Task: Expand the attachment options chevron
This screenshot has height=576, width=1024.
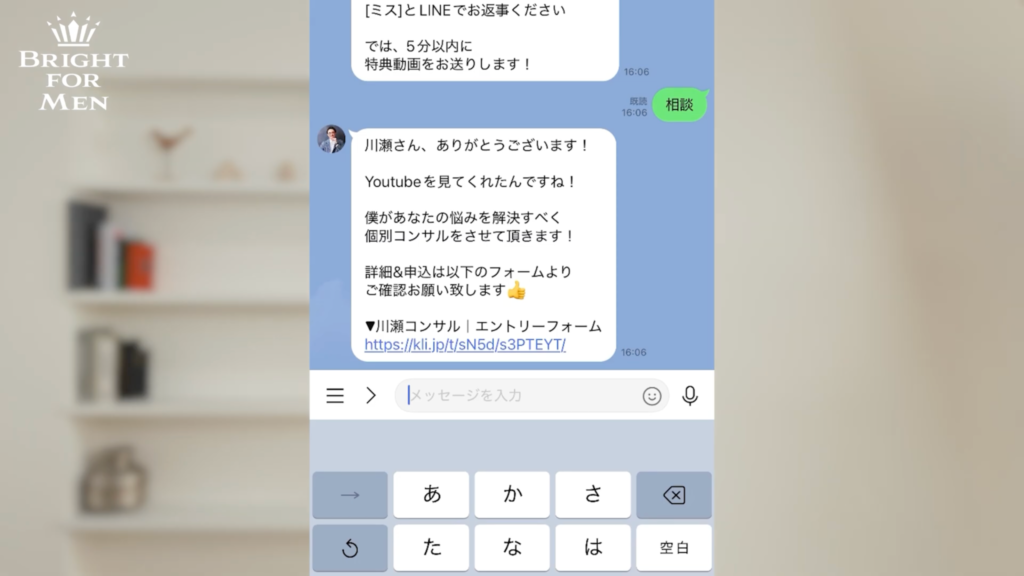Action: [371, 396]
